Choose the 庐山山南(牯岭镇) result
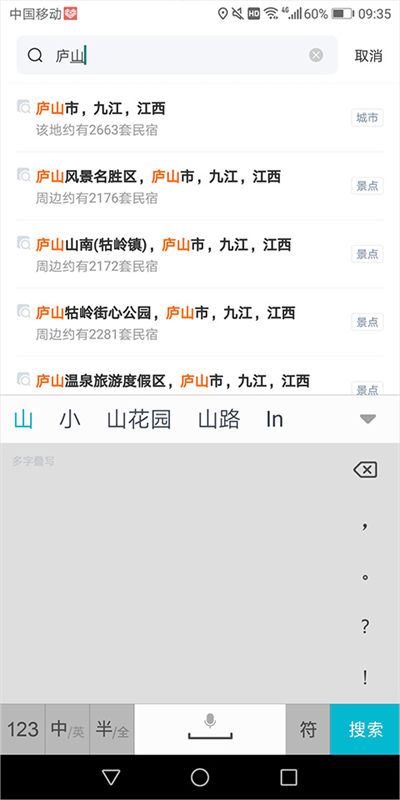 (x=200, y=255)
